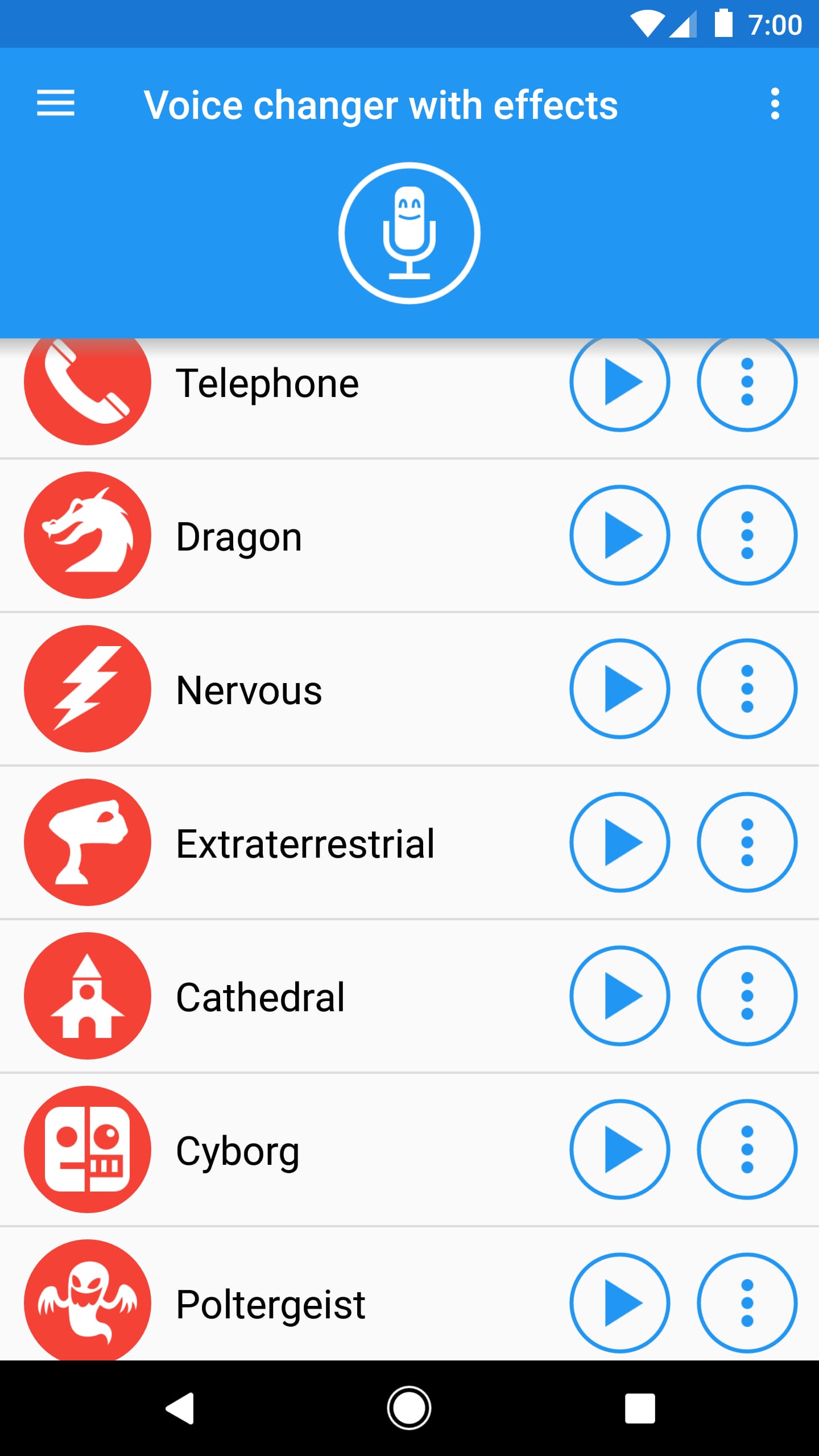Select the Telephone effect icon
The width and height of the screenshot is (819, 1456).
[86, 382]
